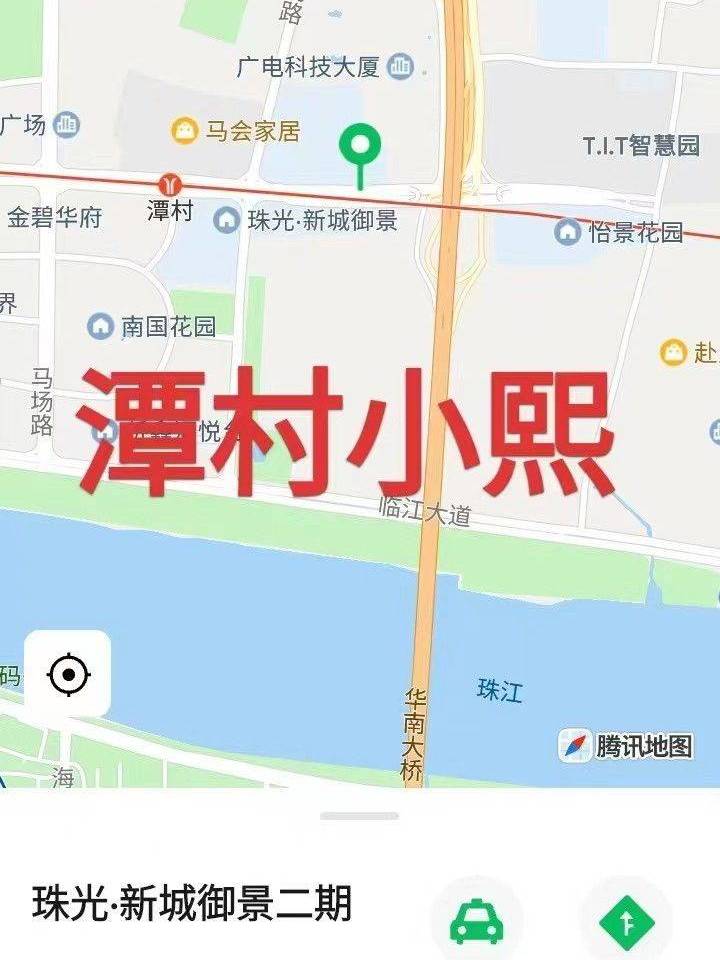Select the 怡景花园 residence marker
This screenshot has width=720, height=960.
pyautogui.click(x=568, y=232)
